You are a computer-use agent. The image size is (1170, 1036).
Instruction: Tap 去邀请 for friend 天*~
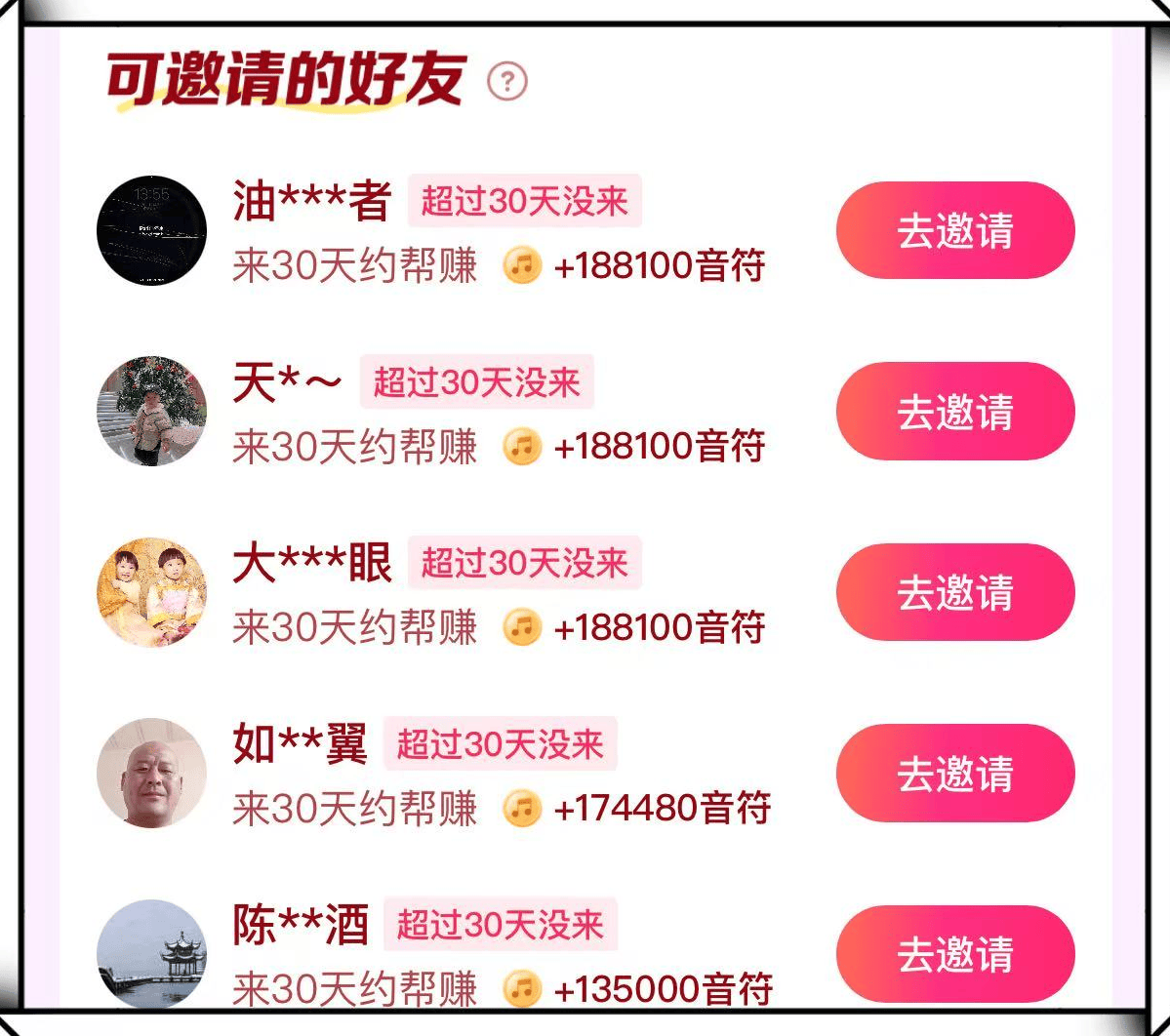point(954,412)
